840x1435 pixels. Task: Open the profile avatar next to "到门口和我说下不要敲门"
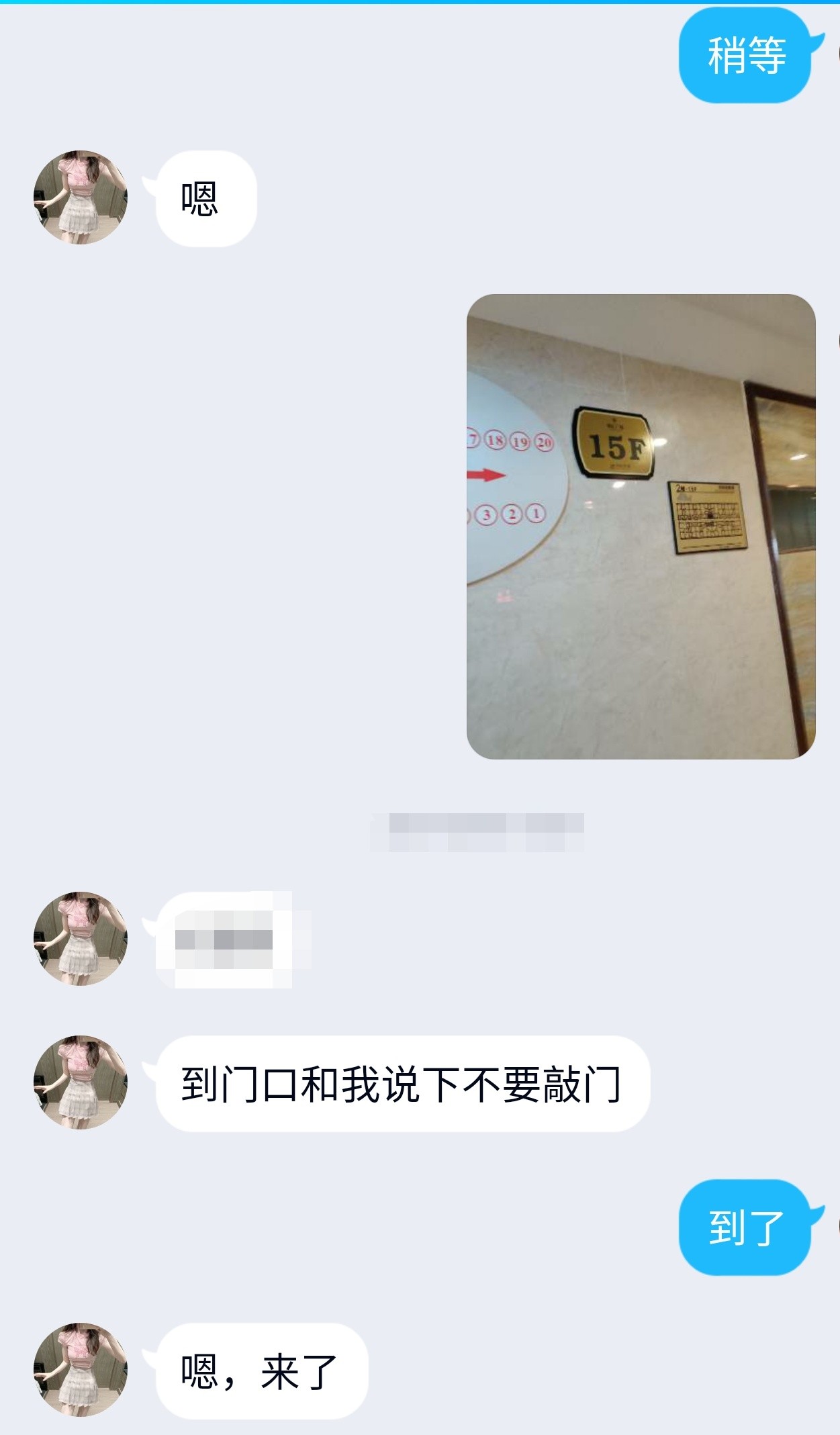coord(81,1082)
